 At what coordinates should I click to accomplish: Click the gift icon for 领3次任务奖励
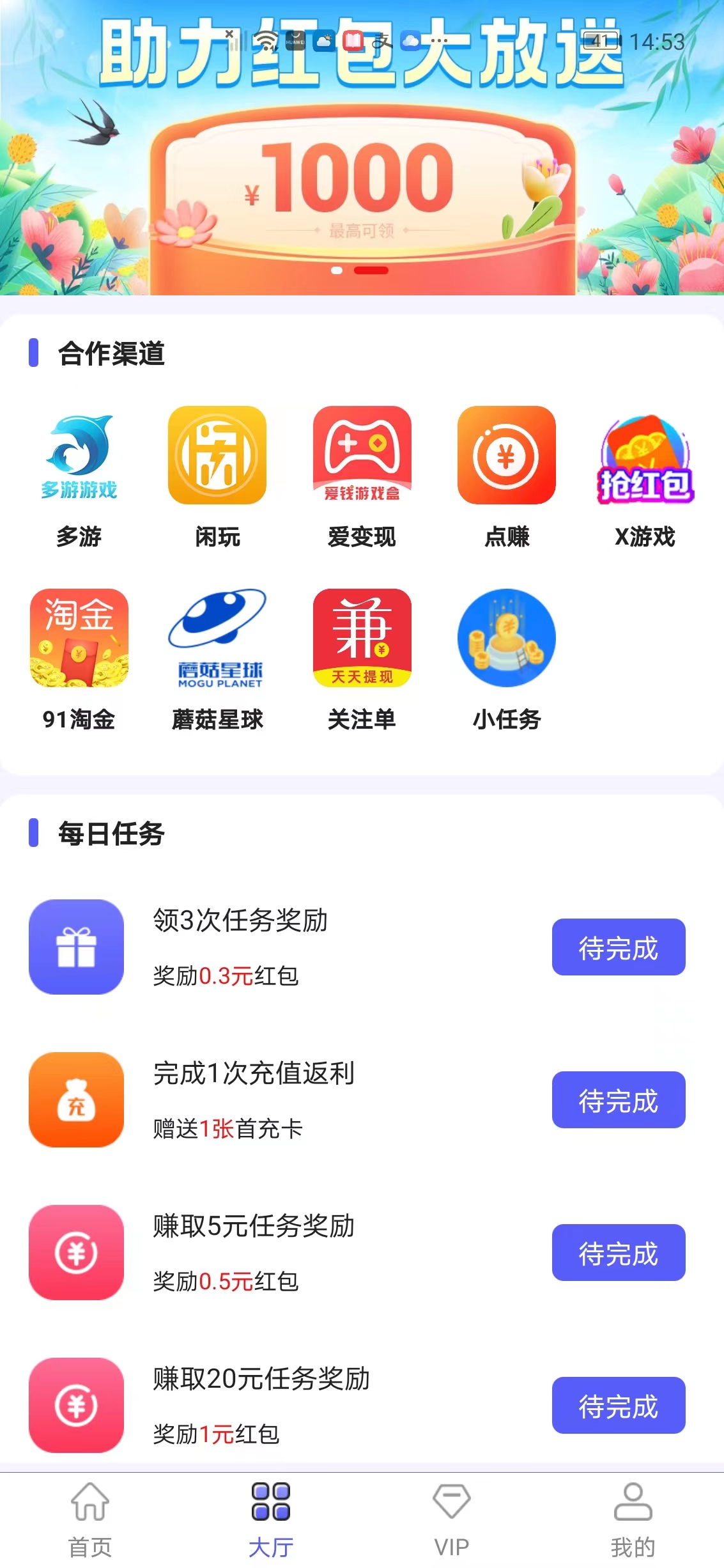pos(76,947)
